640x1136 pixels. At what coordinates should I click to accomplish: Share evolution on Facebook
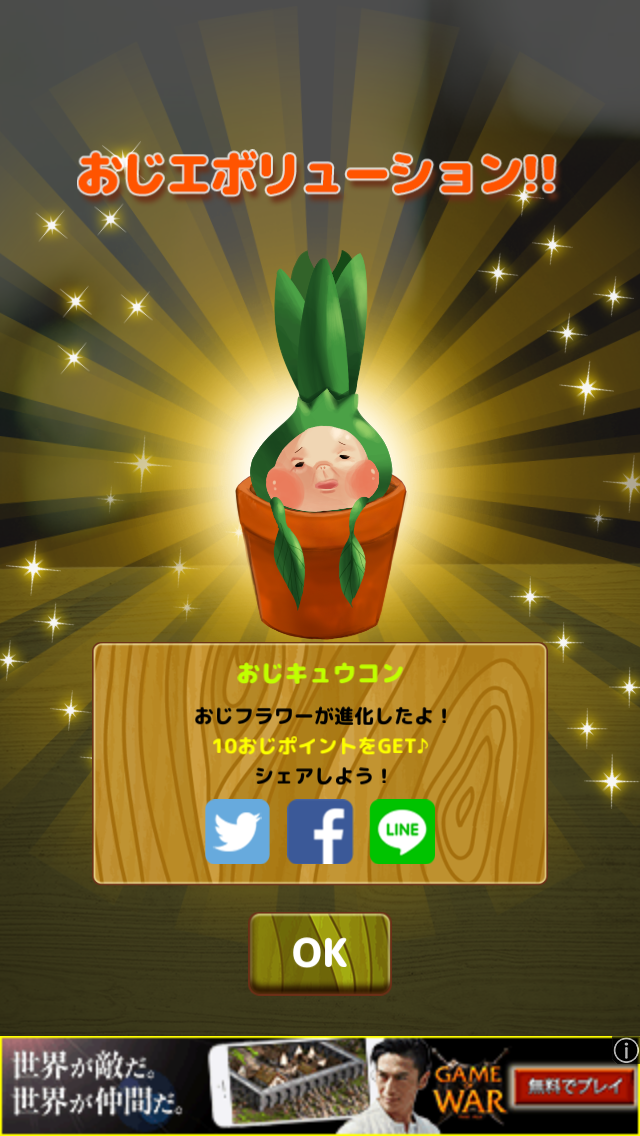point(320,831)
